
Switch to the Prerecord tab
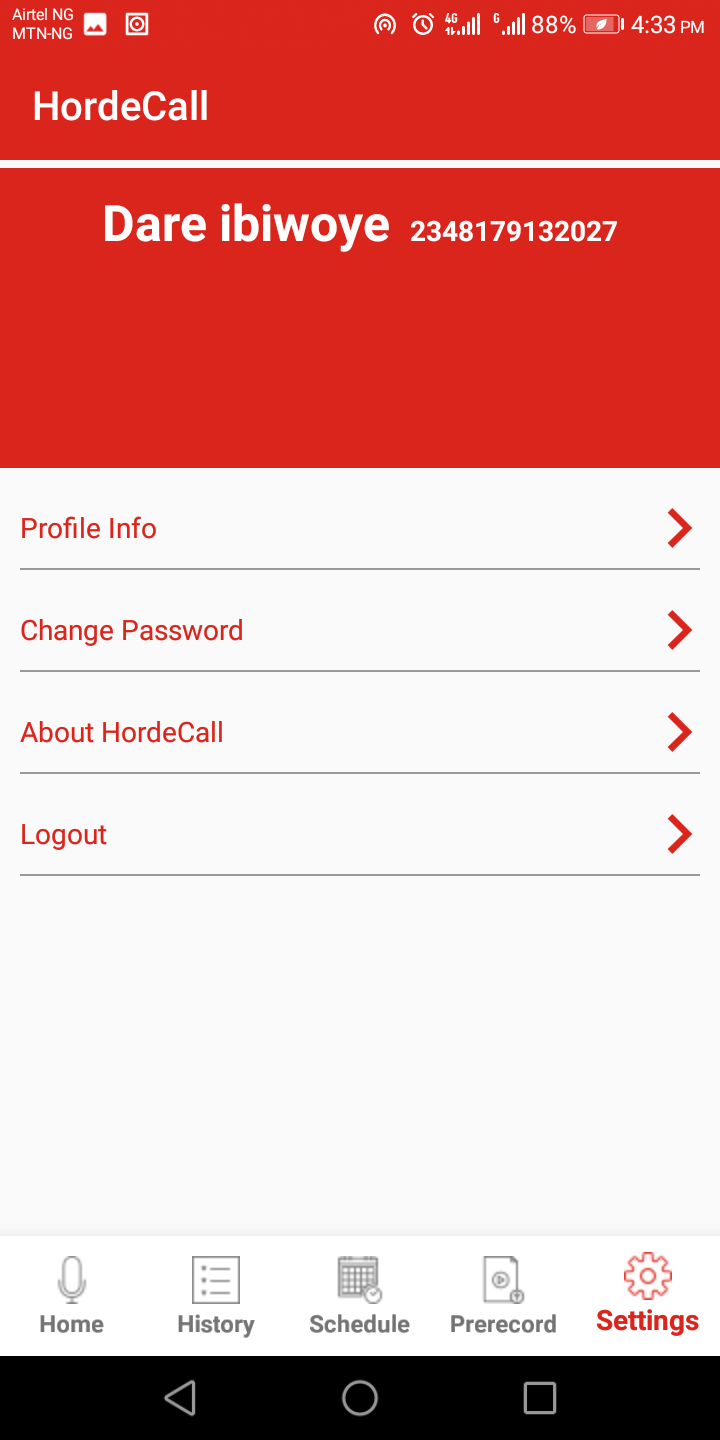tap(503, 1296)
